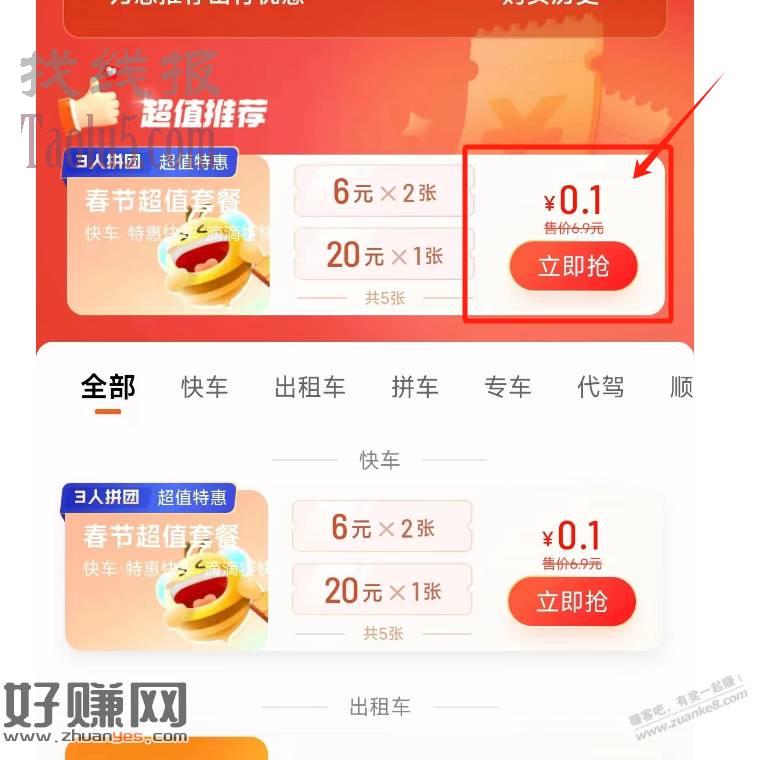Switch to the 快车 tab

click(204, 387)
